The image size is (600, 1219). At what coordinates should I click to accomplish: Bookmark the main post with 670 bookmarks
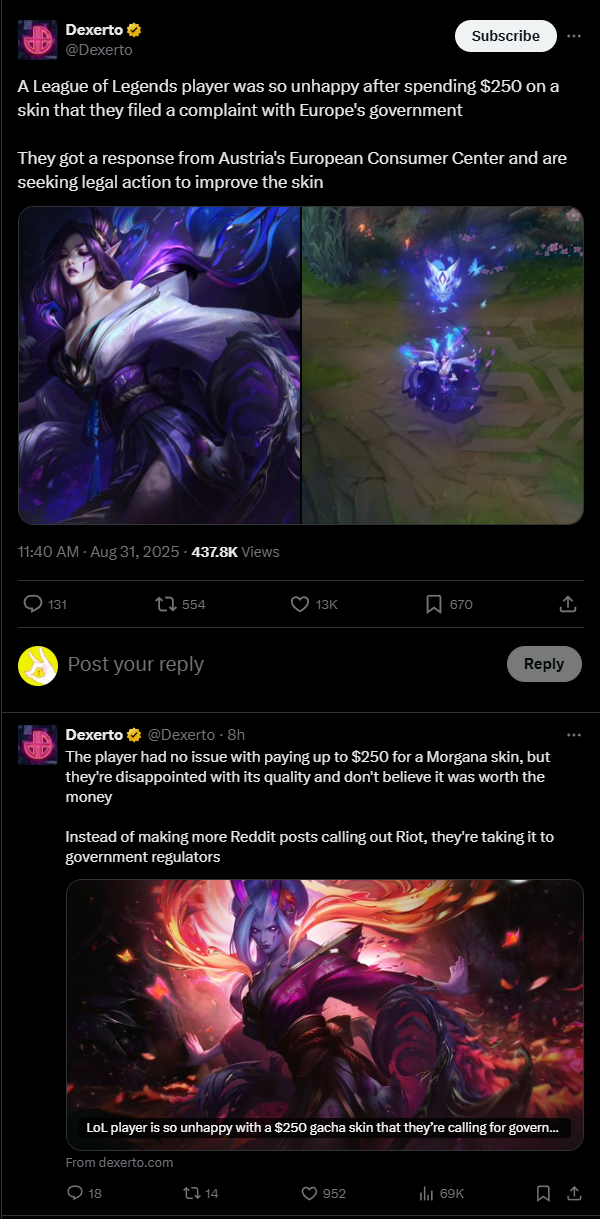click(x=449, y=604)
